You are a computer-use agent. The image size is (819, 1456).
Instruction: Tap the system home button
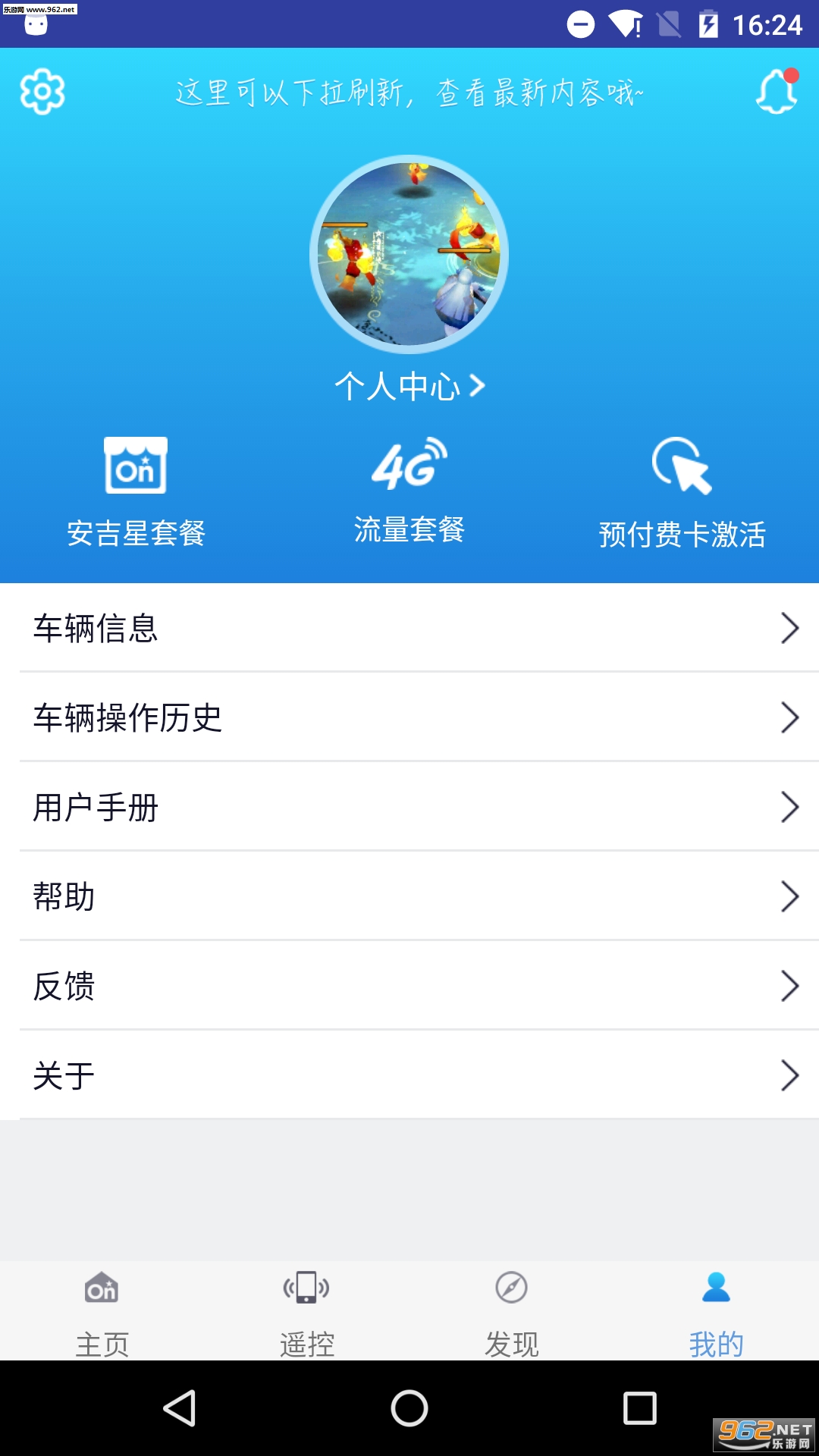[409, 1408]
